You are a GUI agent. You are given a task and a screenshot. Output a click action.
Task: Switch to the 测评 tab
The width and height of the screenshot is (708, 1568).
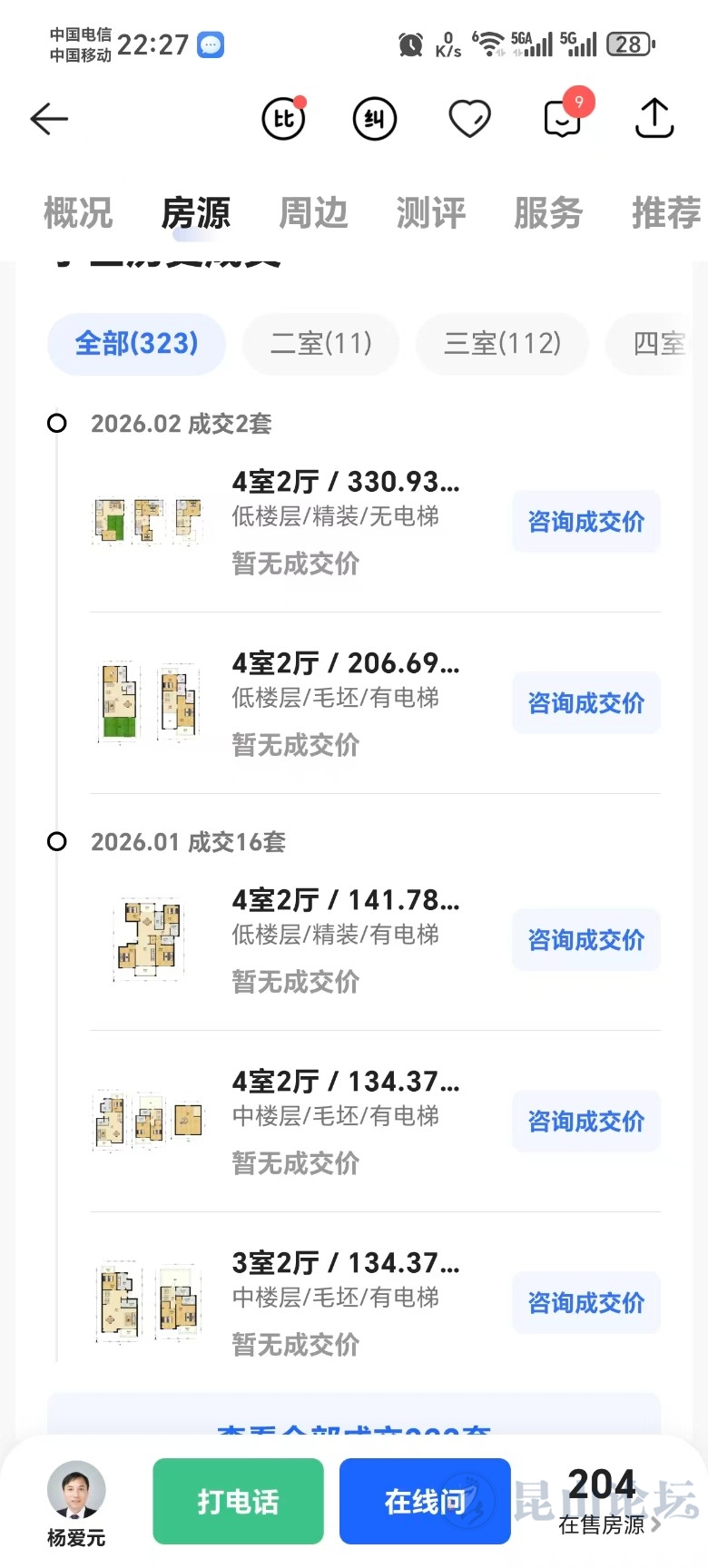tap(431, 213)
